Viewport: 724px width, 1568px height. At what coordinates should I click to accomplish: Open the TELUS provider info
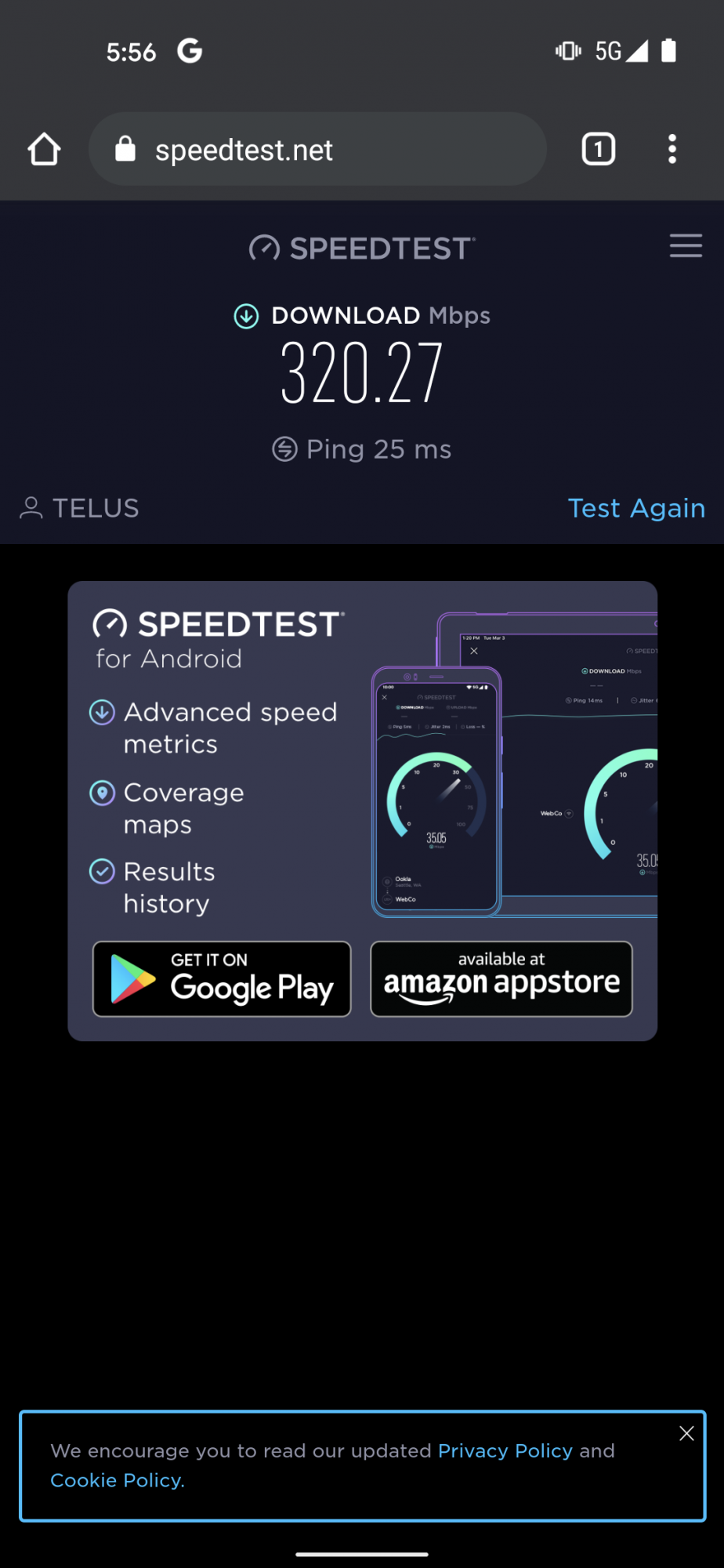[x=80, y=508]
